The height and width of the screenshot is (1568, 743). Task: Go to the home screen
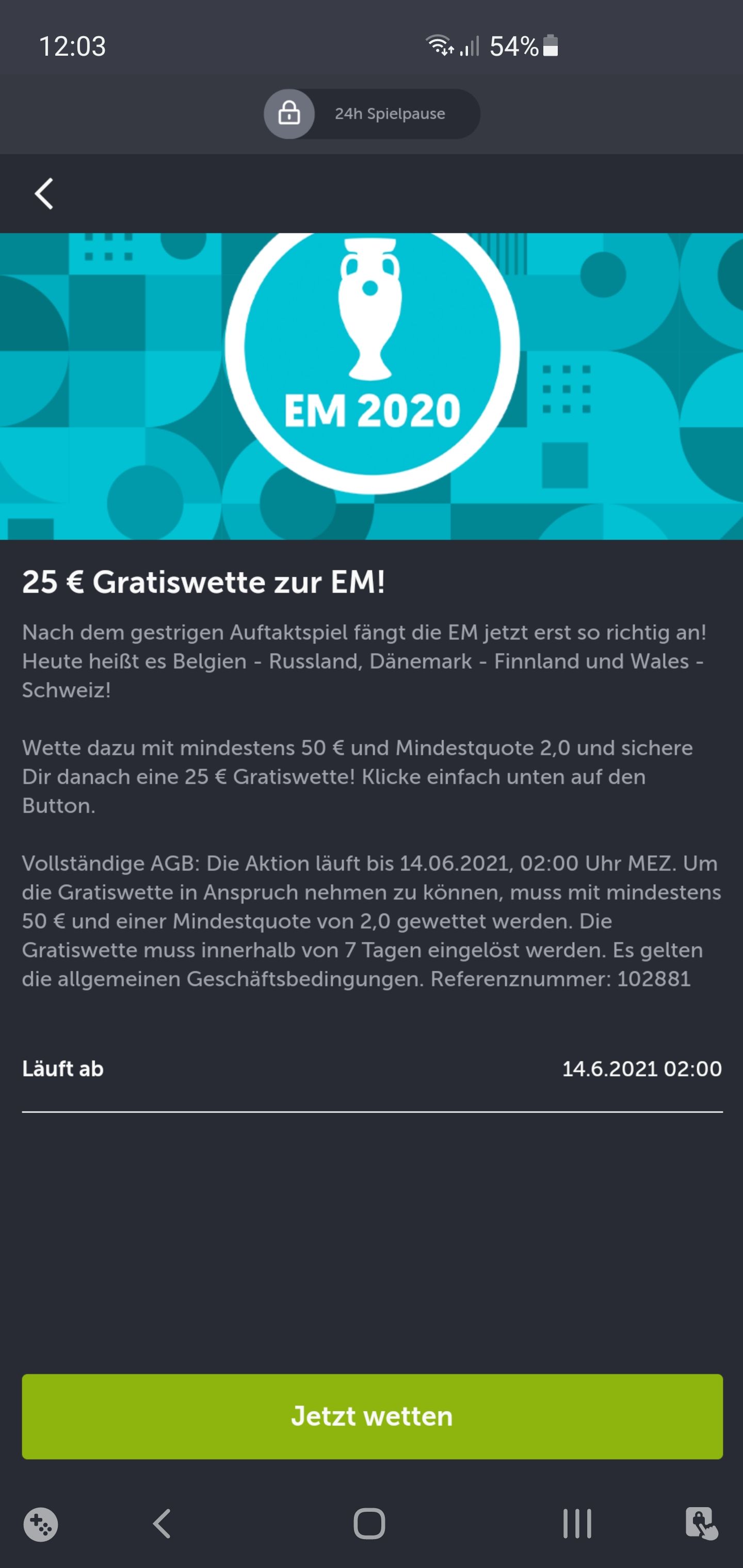tap(369, 1524)
